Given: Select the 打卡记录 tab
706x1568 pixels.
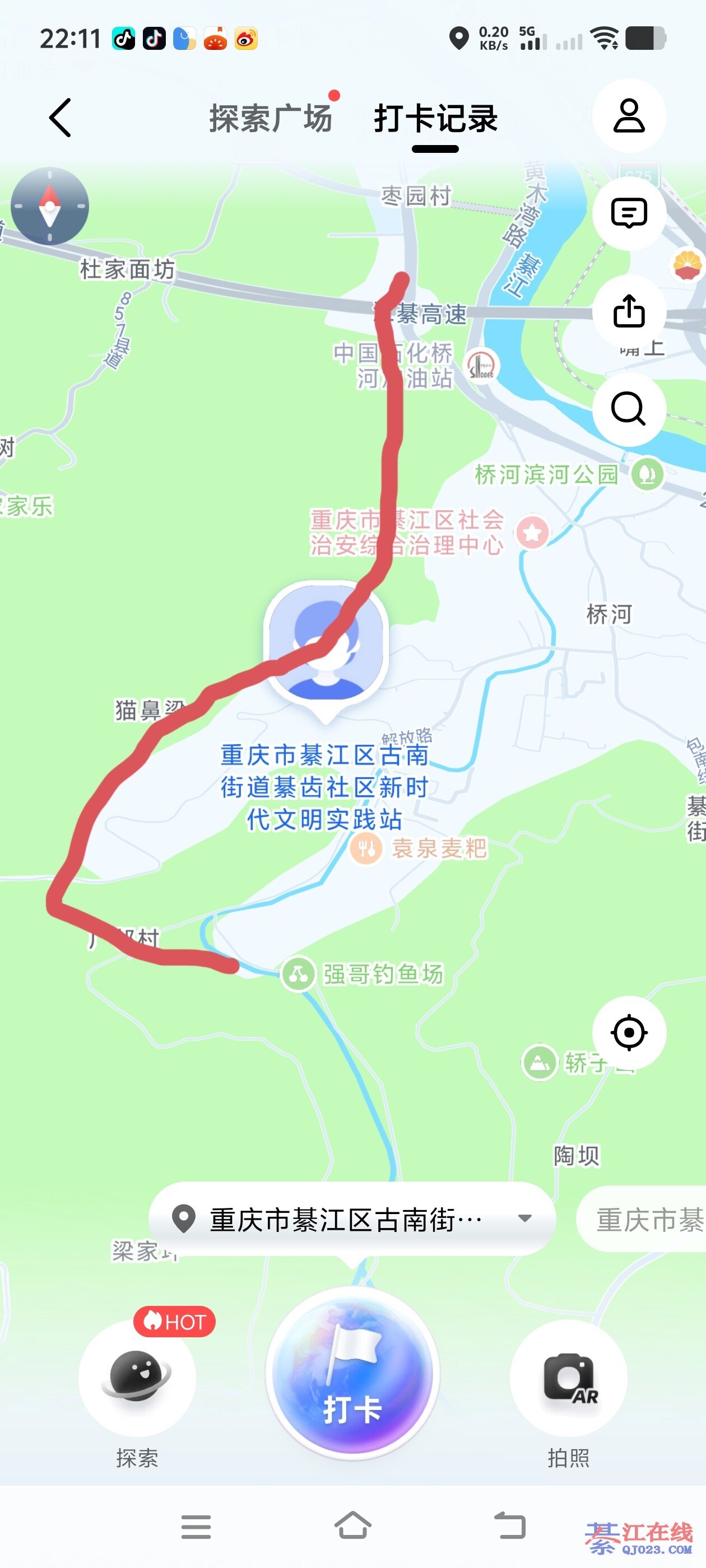Looking at the screenshot, I should tap(435, 118).
